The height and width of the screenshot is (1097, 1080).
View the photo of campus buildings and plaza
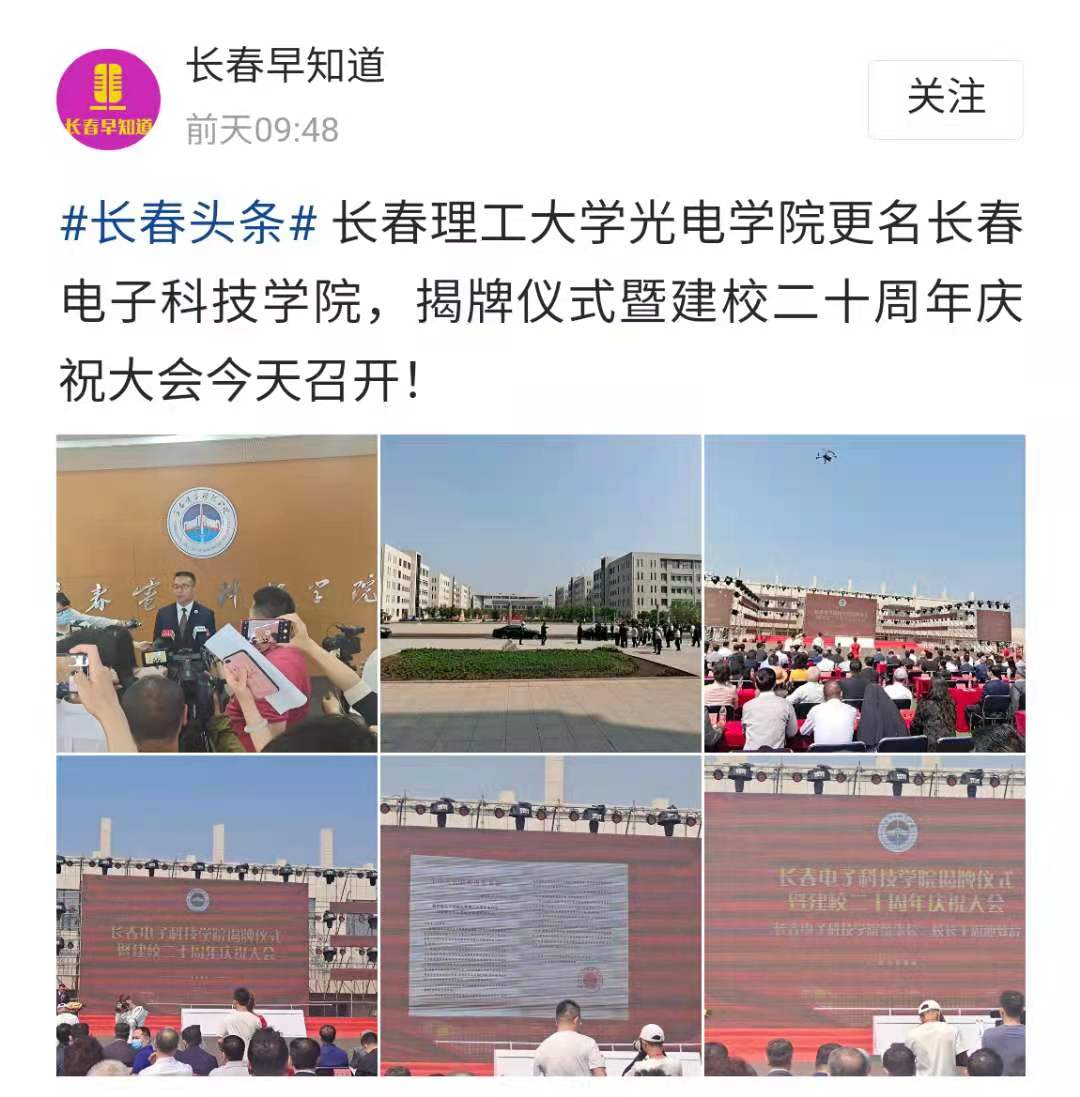pyautogui.click(x=540, y=593)
